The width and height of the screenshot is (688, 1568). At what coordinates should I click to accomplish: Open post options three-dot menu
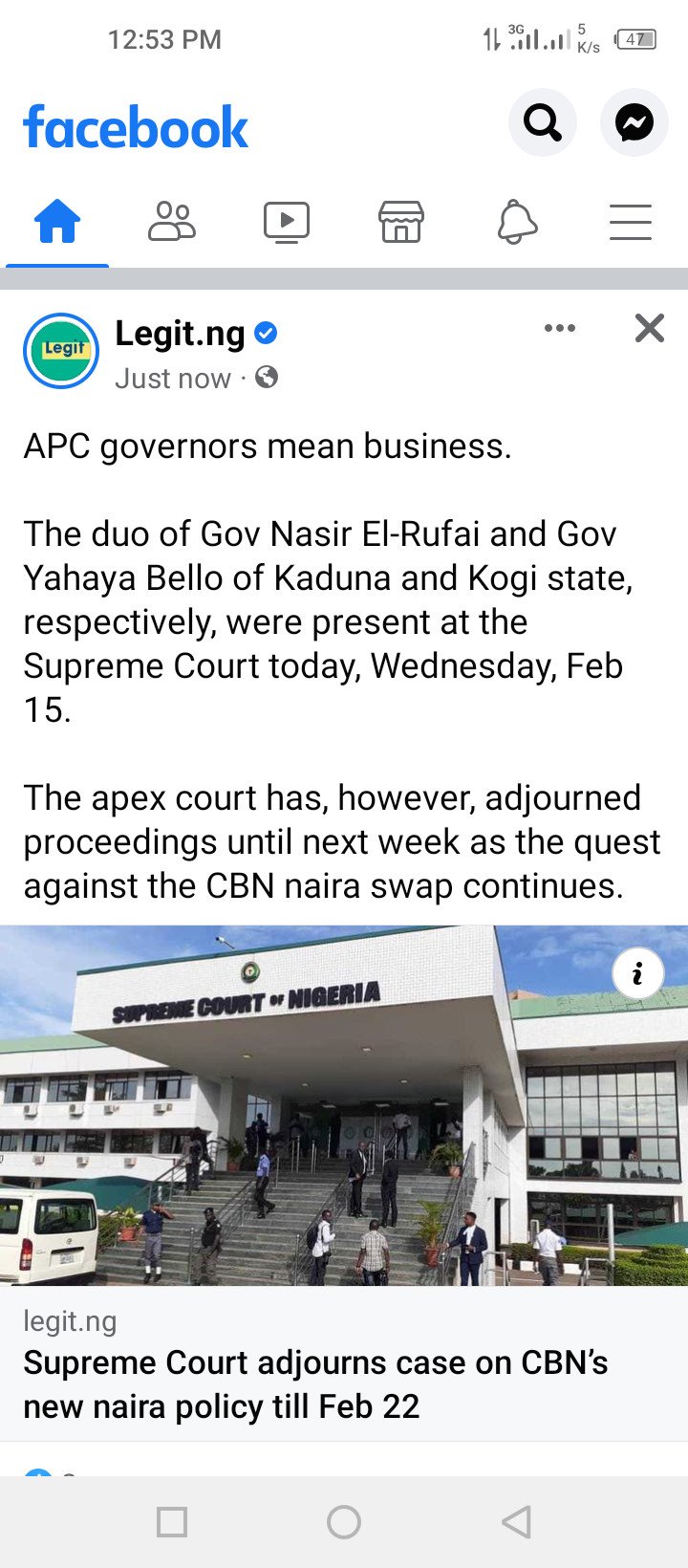[559, 328]
